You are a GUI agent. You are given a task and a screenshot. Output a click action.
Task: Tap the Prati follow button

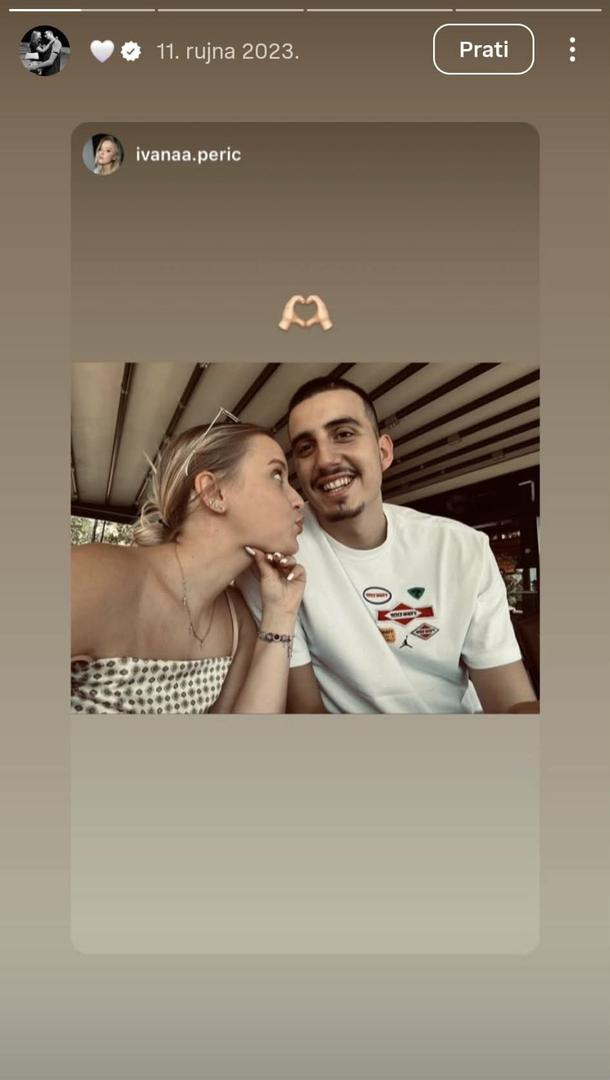[483, 49]
